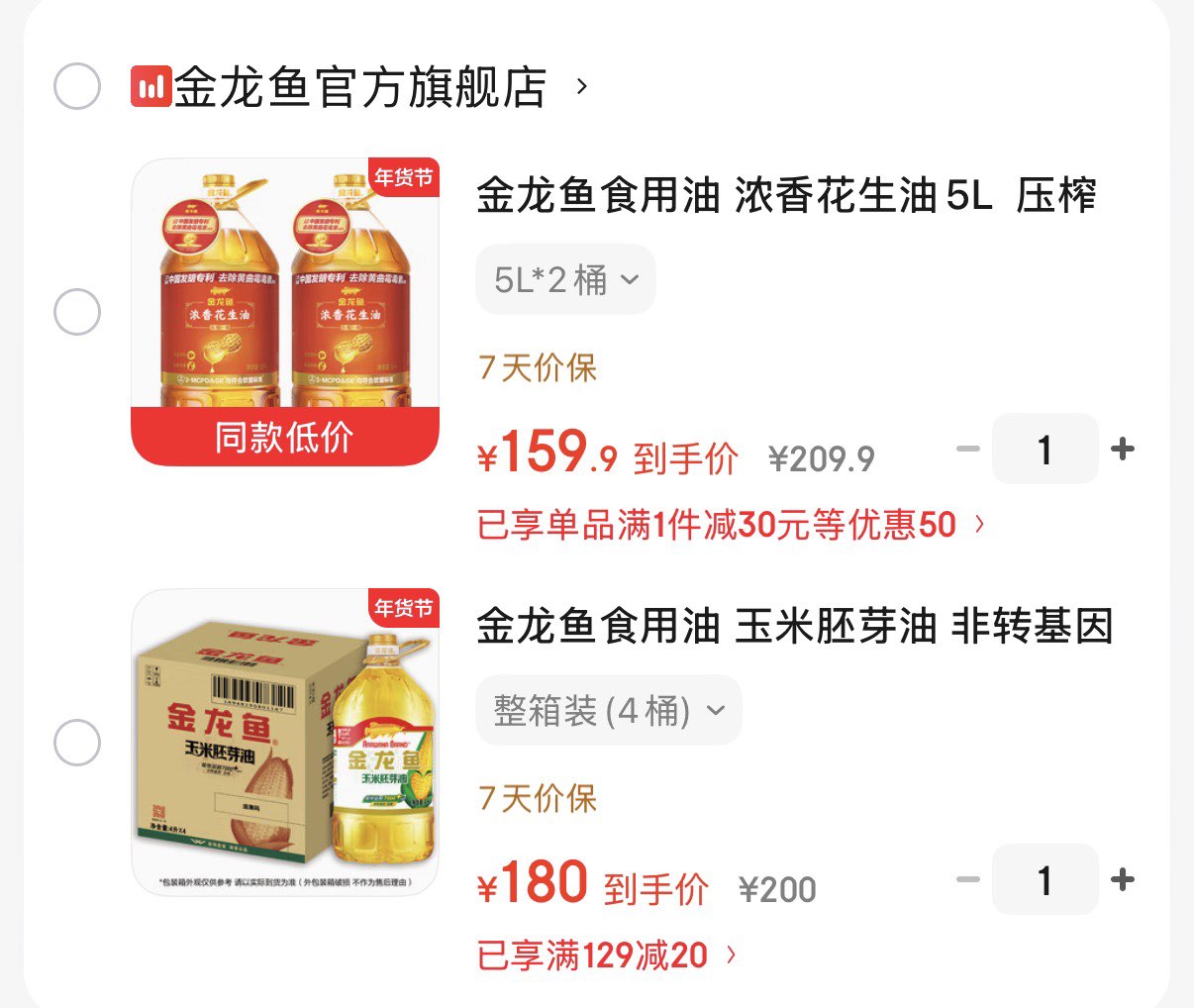
Task: Increase quantity of 玉米胚芽油
Action: [1123, 879]
